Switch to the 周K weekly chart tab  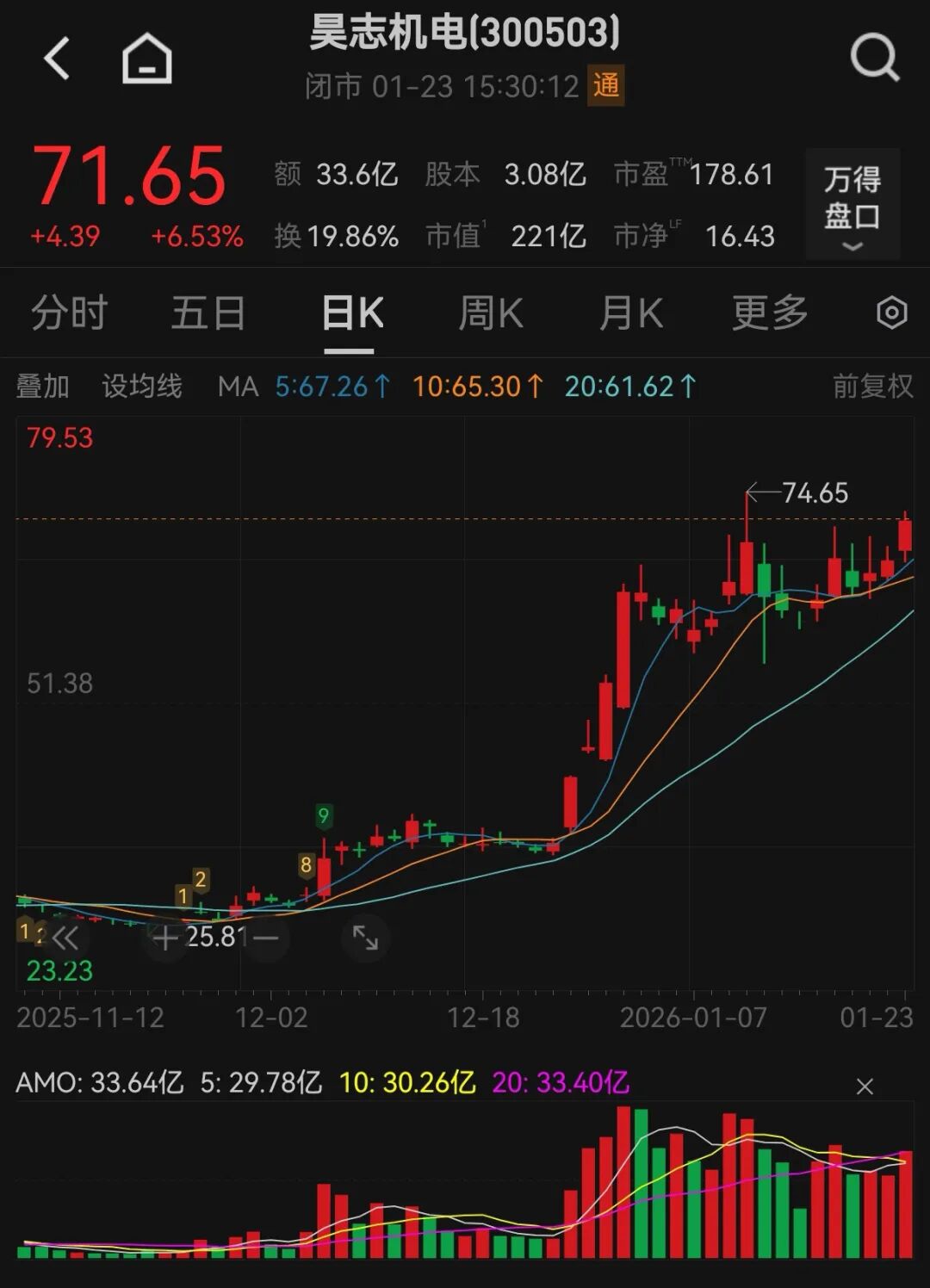[x=489, y=313]
